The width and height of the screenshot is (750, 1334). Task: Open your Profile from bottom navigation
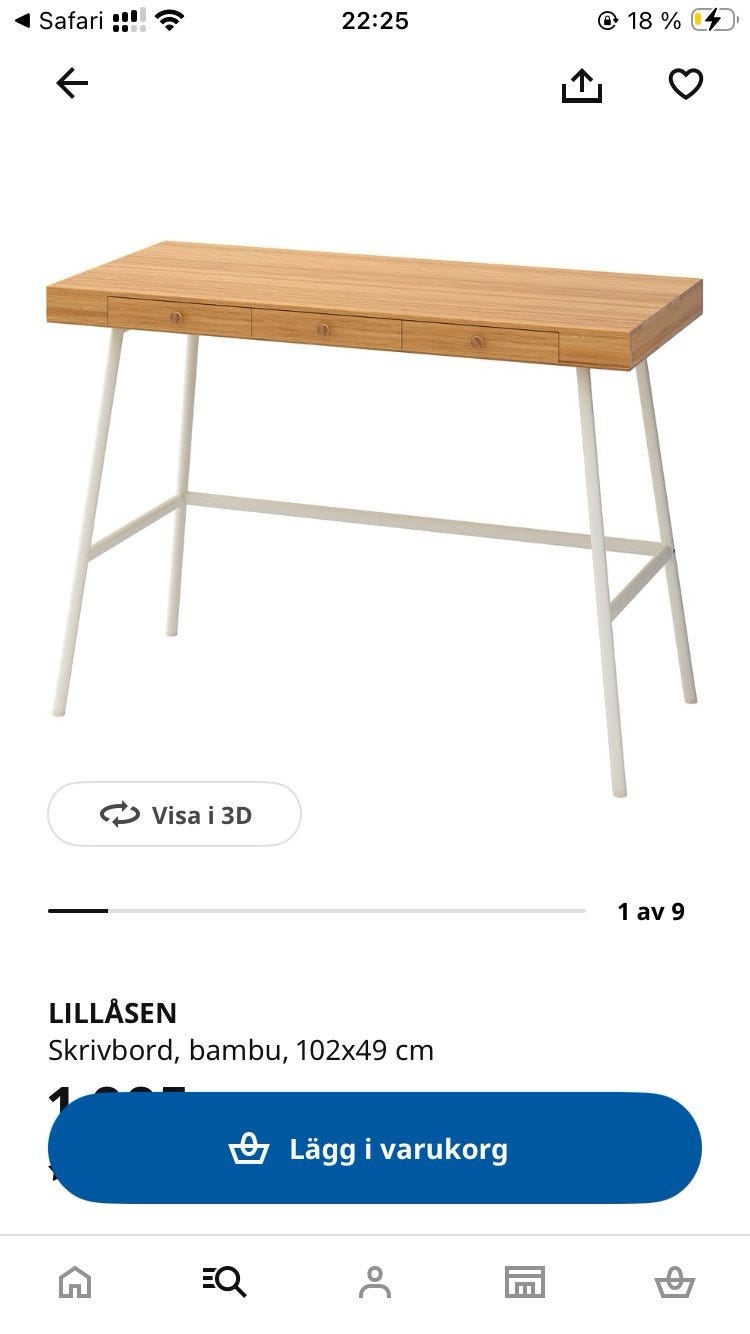[375, 1280]
